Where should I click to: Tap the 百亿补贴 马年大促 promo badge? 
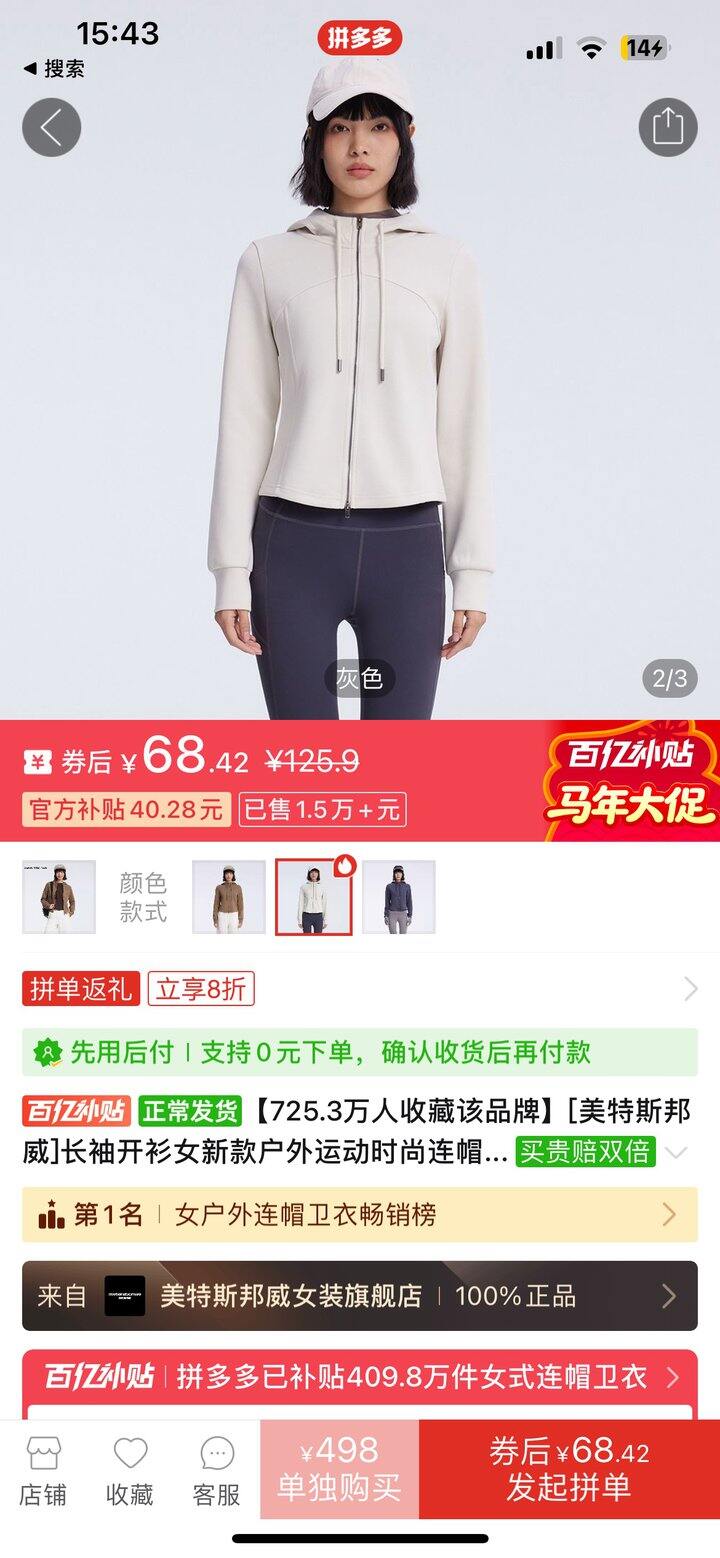pos(630,781)
